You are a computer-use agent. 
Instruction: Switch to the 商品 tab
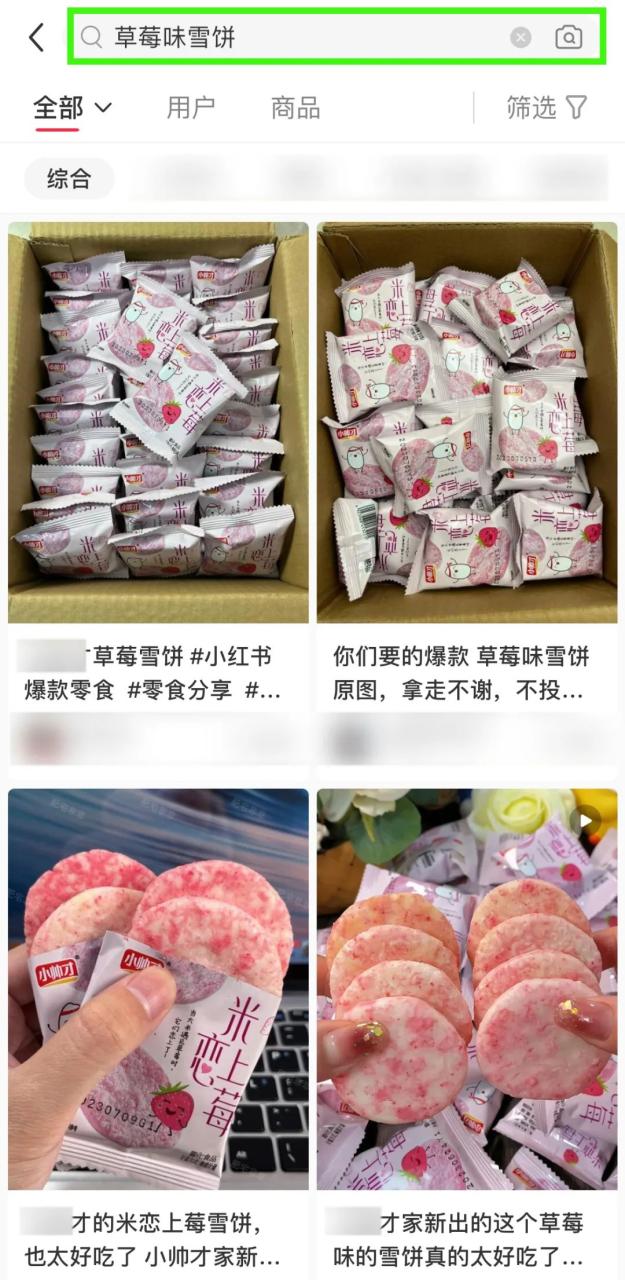click(x=295, y=107)
